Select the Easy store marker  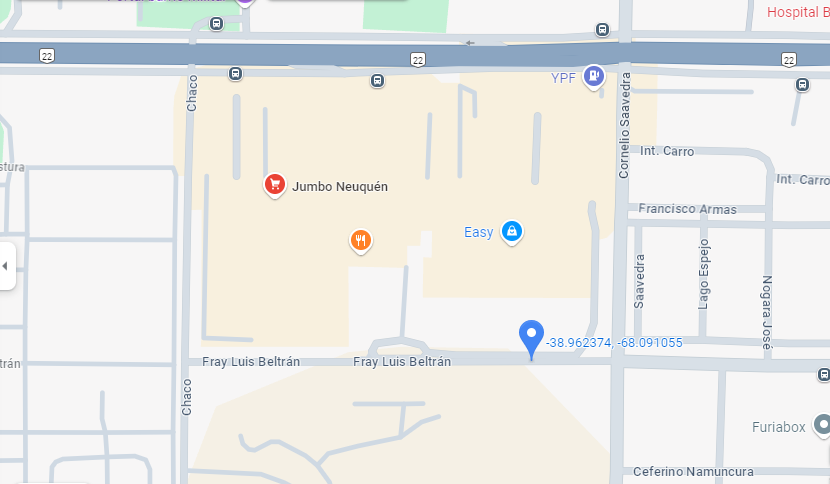pyautogui.click(x=512, y=231)
